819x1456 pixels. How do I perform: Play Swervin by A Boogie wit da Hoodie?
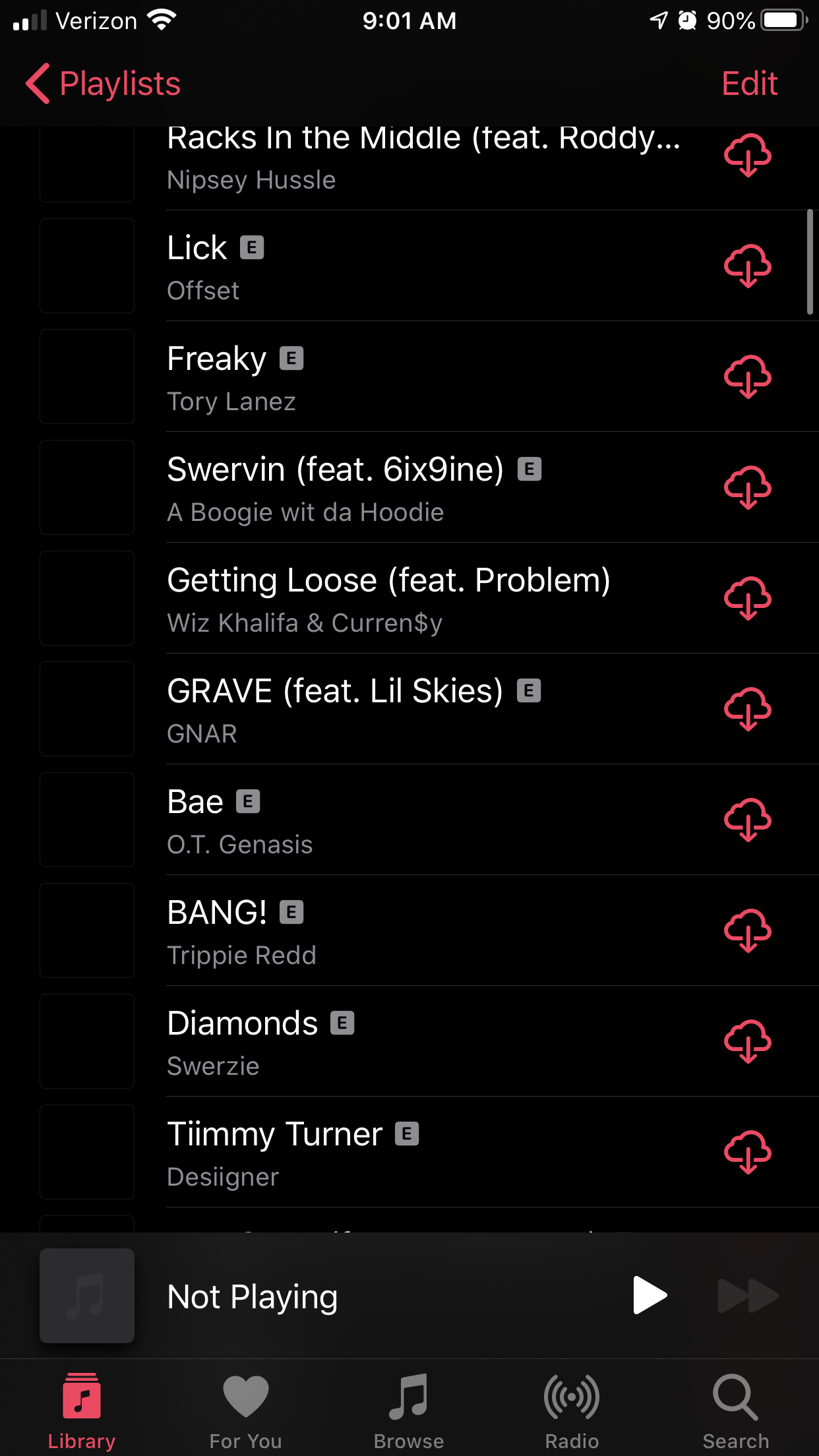(x=396, y=488)
